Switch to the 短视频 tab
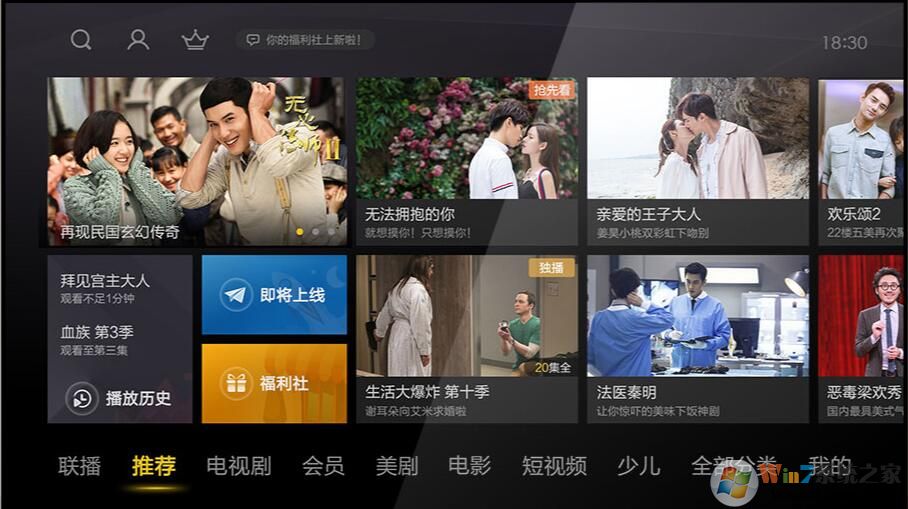The image size is (908, 509). point(554,466)
